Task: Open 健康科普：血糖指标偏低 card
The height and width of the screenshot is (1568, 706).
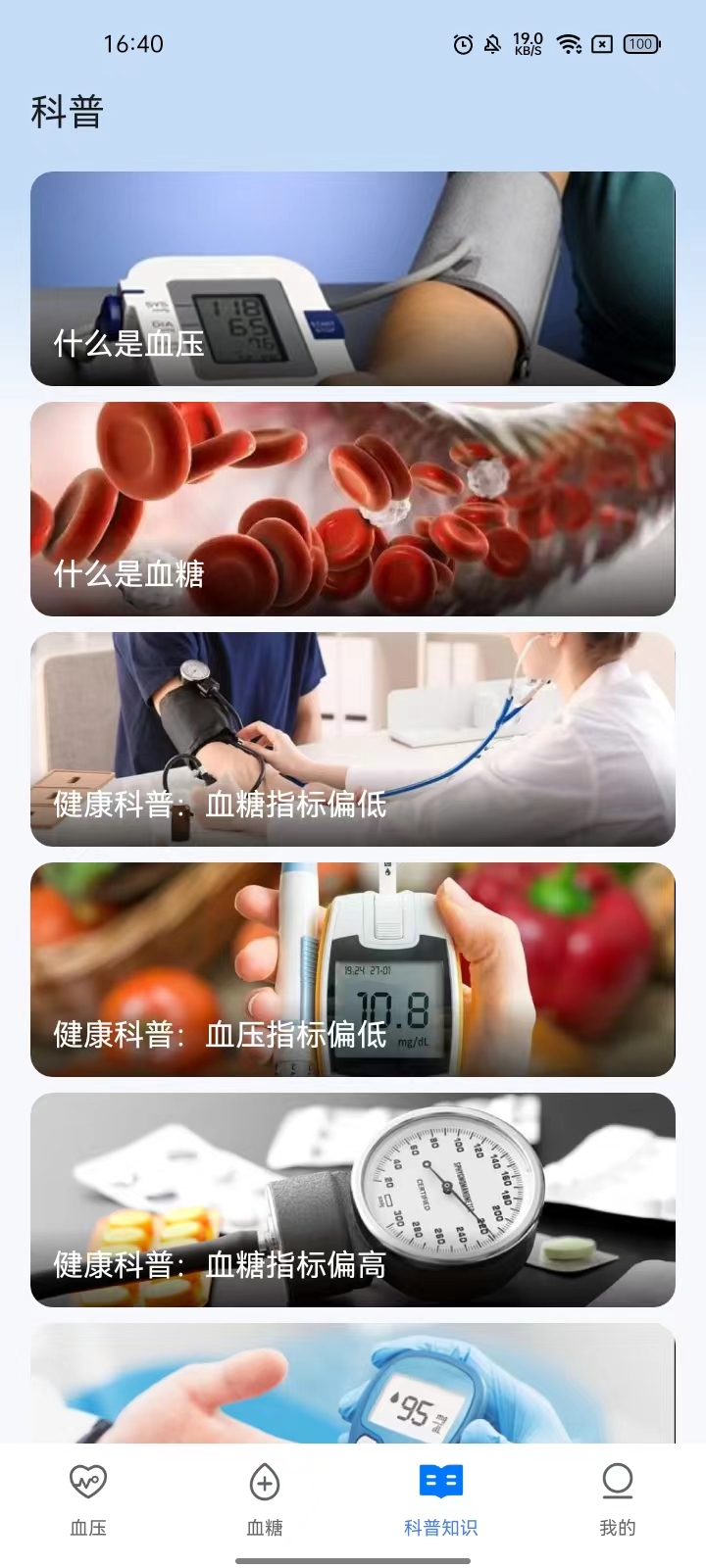Action: [353, 739]
